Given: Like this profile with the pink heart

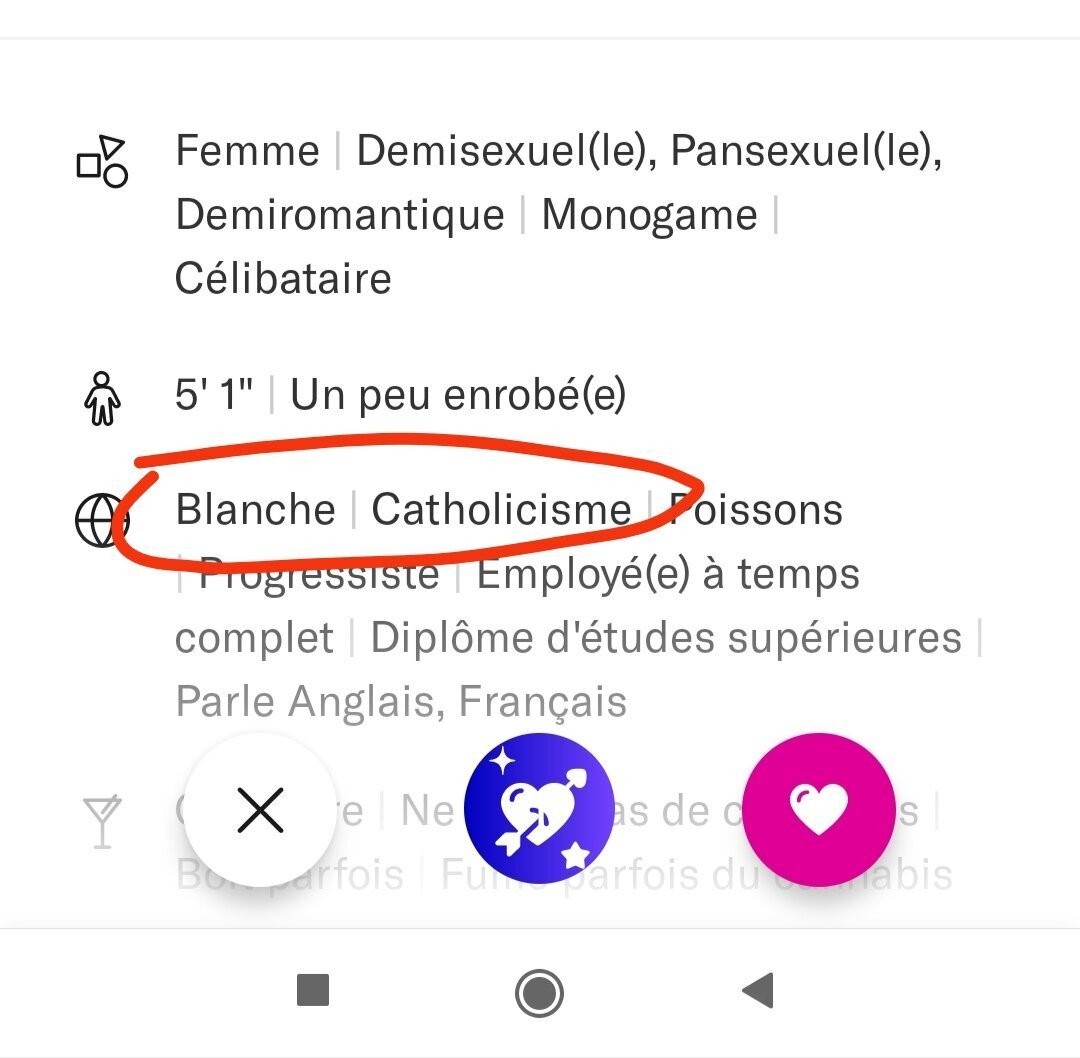Looking at the screenshot, I should click(818, 809).
